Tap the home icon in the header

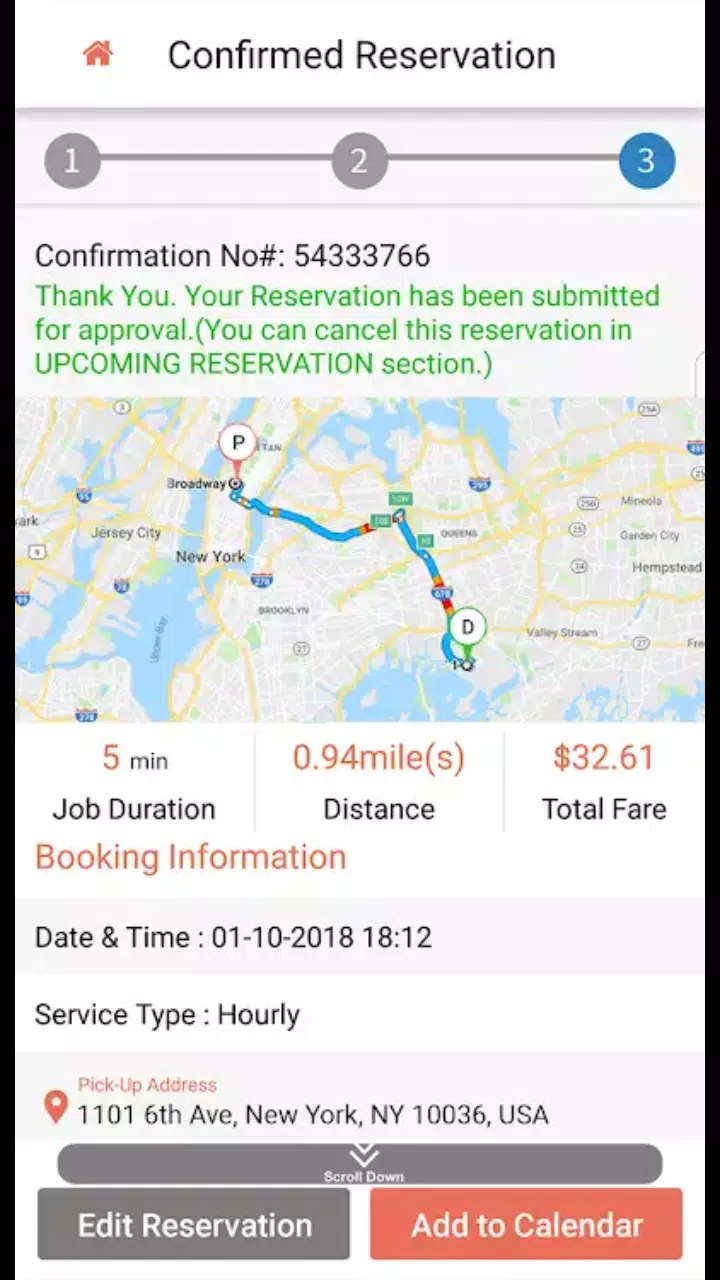(x=97, y=54)
